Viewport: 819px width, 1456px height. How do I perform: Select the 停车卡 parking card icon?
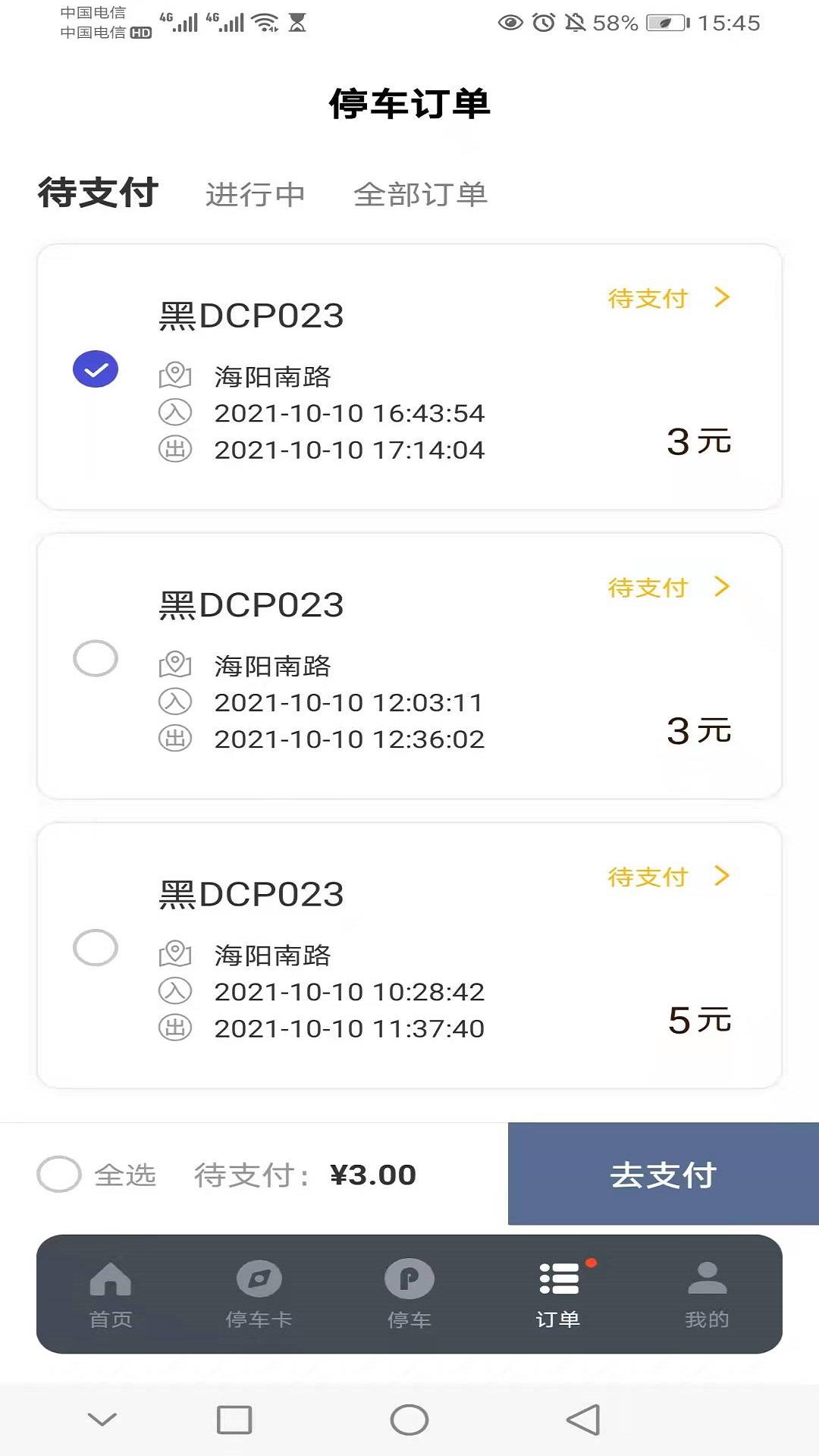tap(258, 1278)
